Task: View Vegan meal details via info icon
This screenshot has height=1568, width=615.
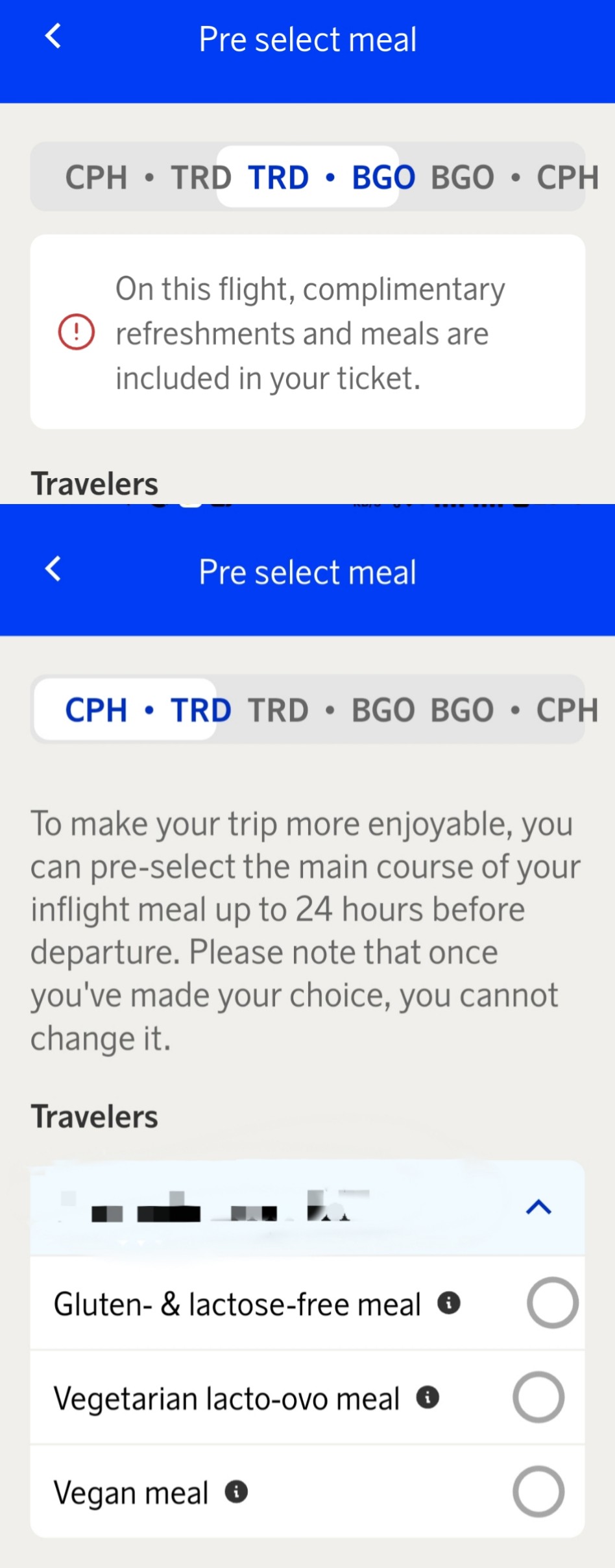Action: (x=236, y=1491)
